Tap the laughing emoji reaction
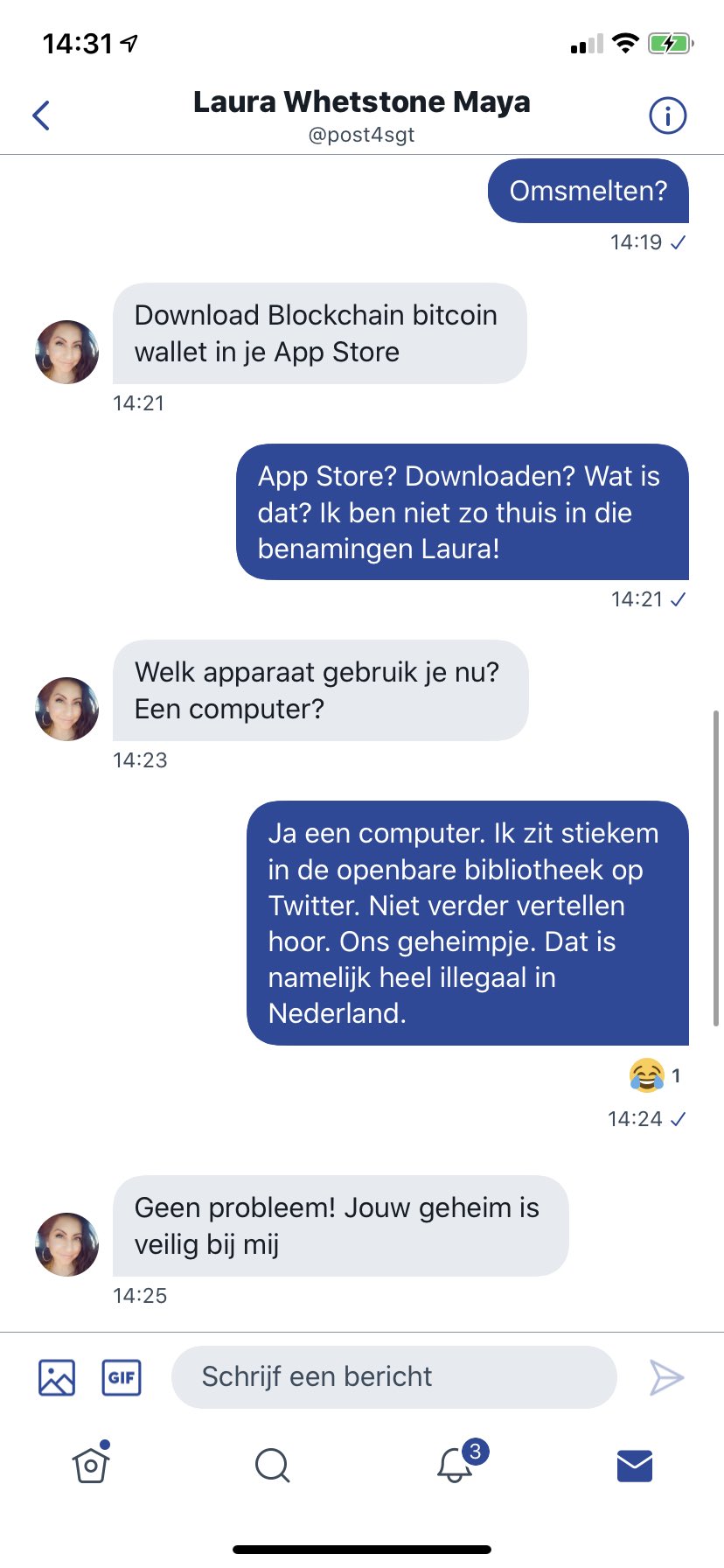 pos(647,1074)
